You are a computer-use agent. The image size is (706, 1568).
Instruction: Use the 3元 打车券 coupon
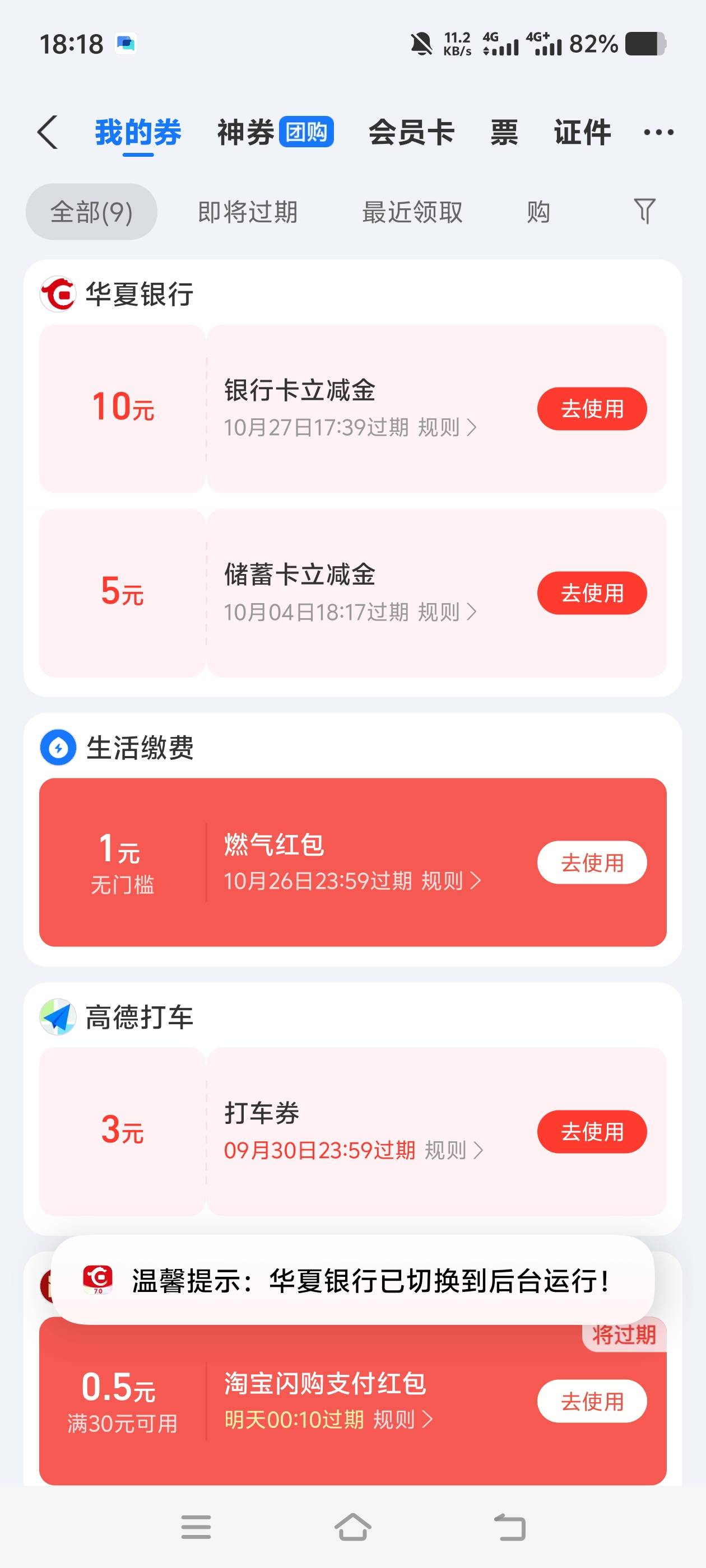point(592,1132)
